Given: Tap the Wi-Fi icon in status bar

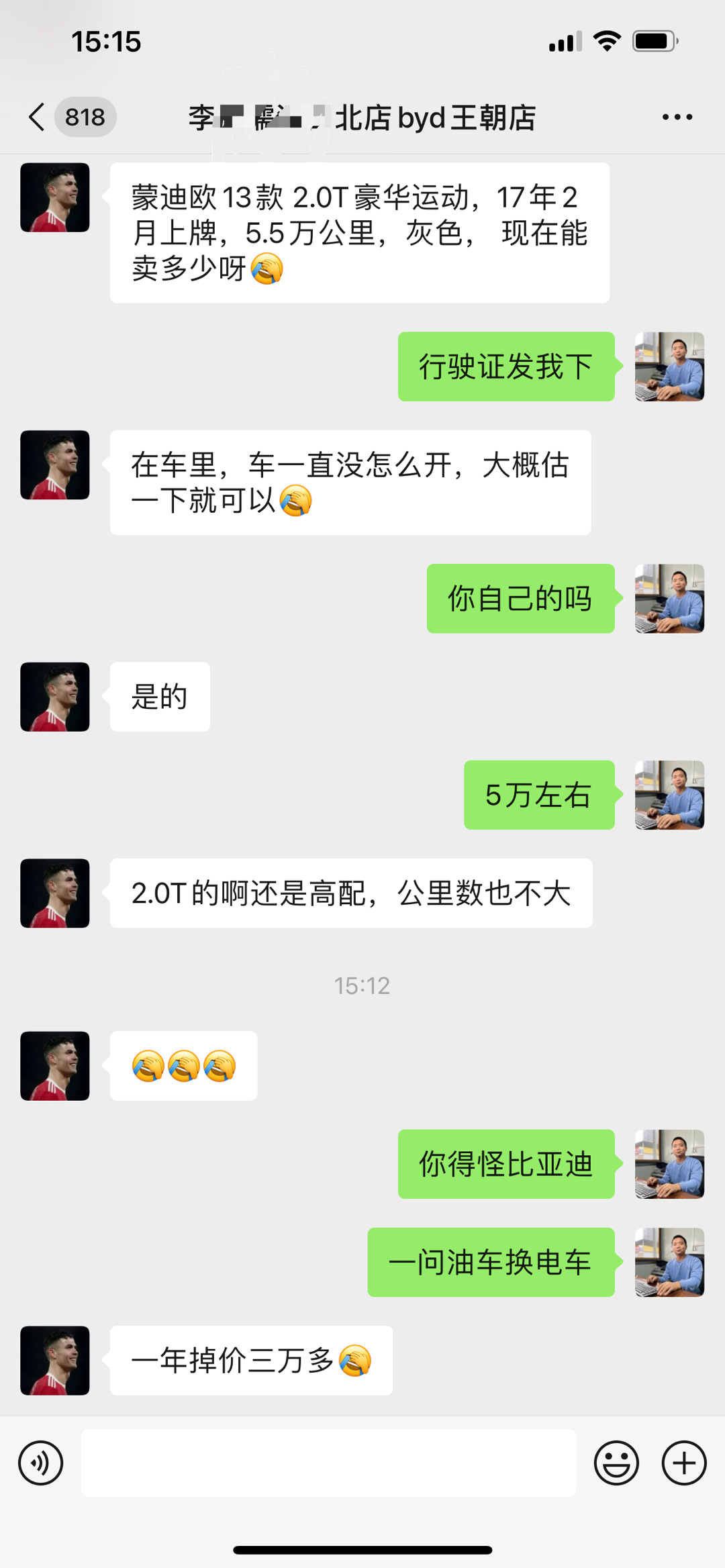Looking at the screenshot, I should [606, 42].
